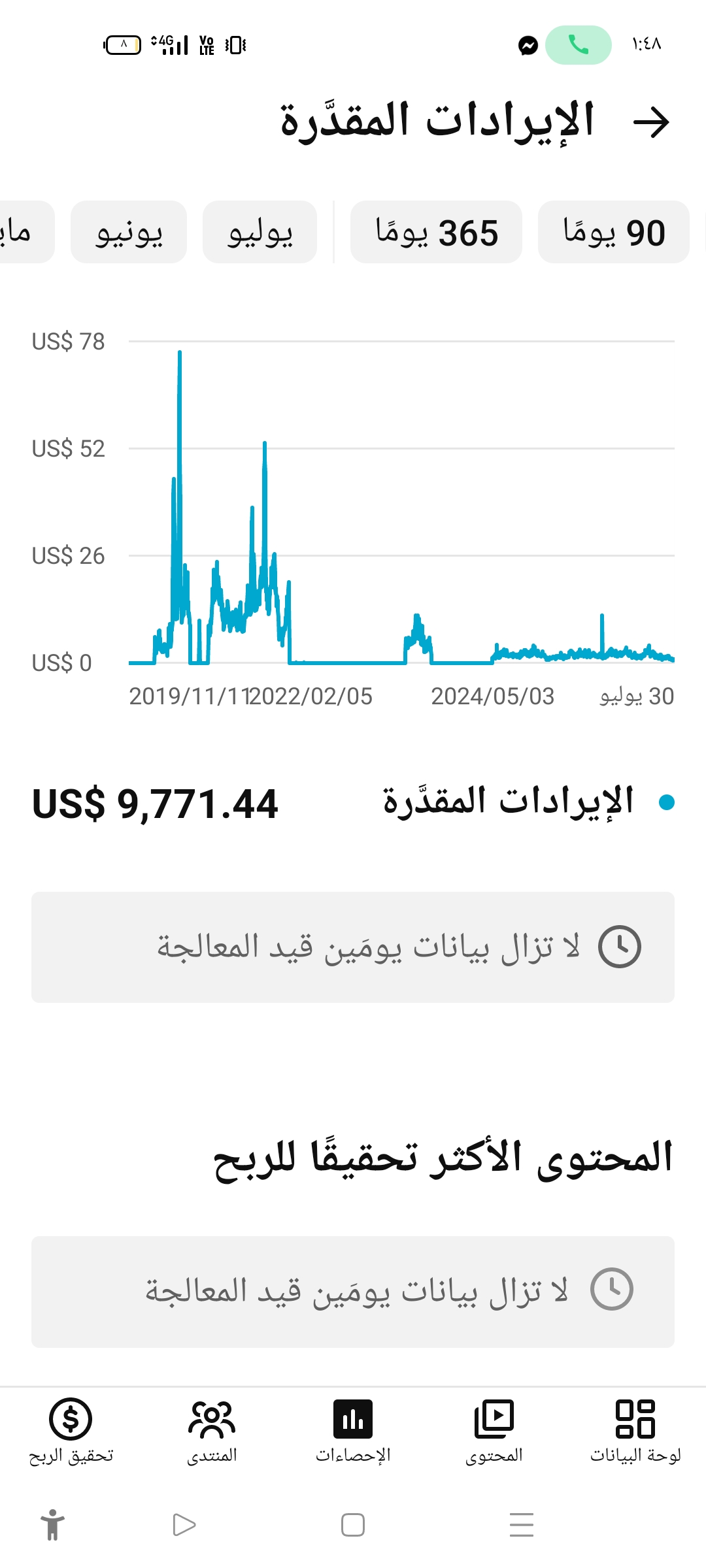Viewport: 706px width, 1568px height.
Task: Tap the system home button
Action: click(x=353, y=1525)
